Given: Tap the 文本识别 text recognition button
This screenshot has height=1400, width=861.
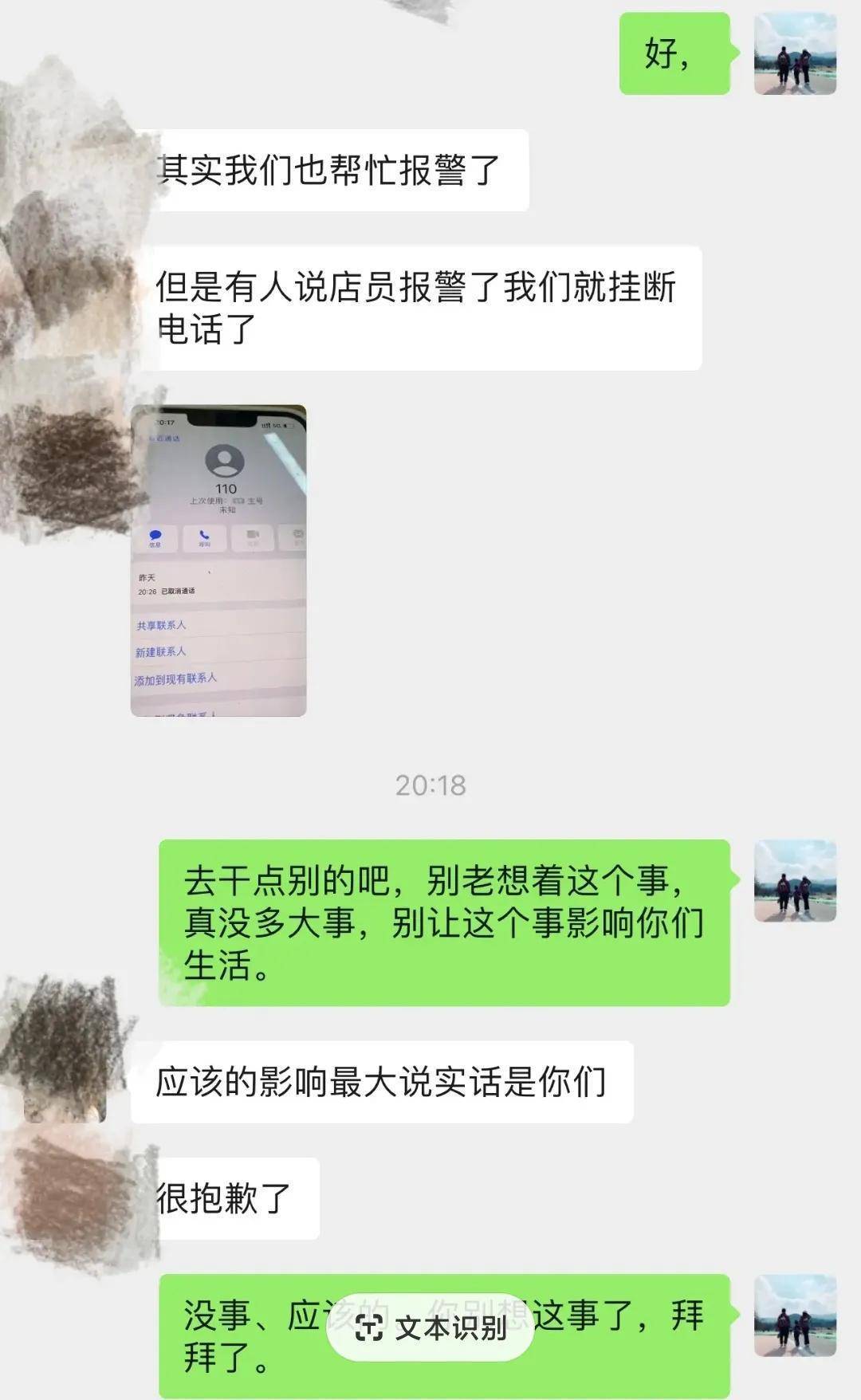Looking at the screenshot, I should pos(431,1327).
